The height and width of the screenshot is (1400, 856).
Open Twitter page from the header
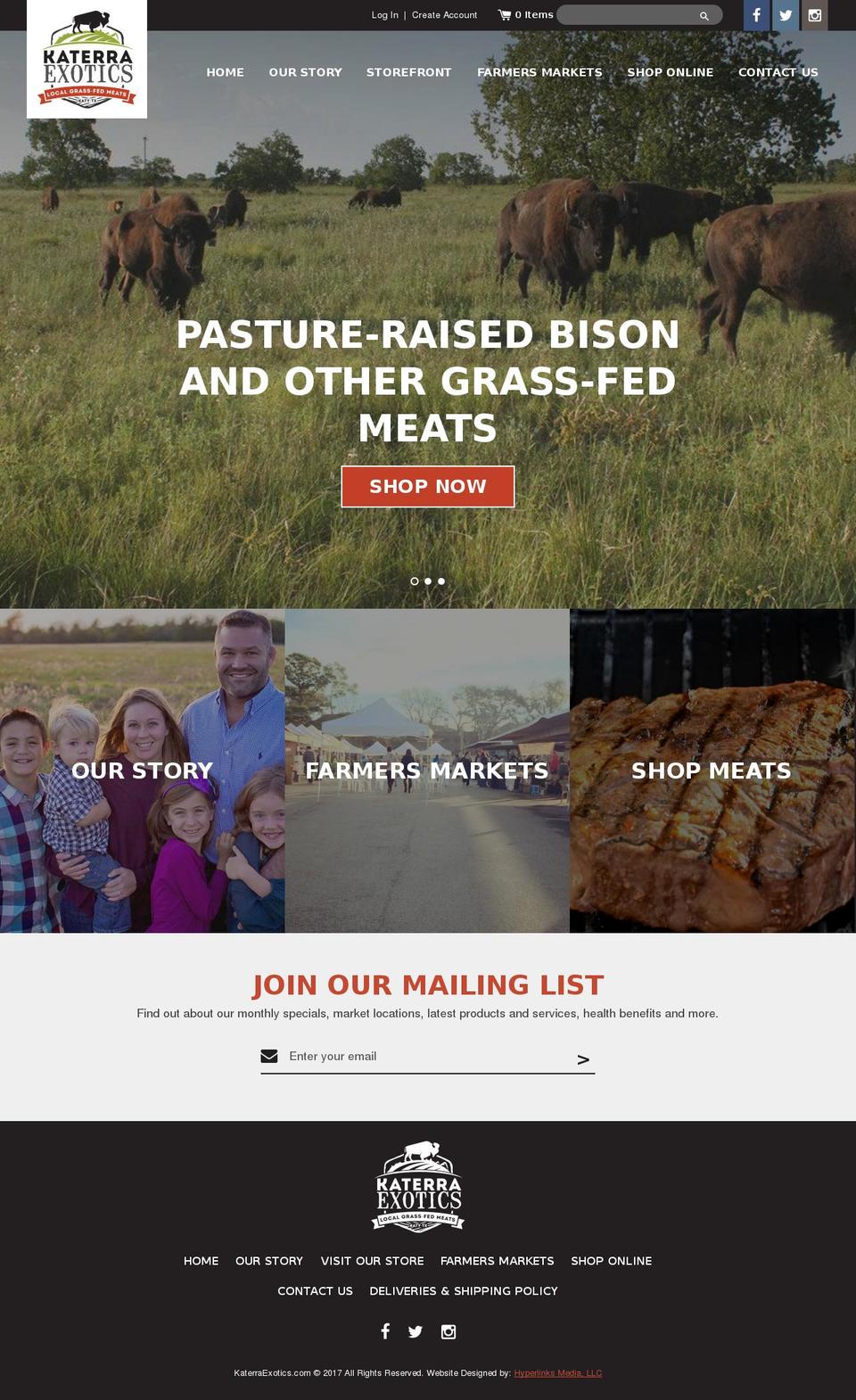click(x=786, y=15)
